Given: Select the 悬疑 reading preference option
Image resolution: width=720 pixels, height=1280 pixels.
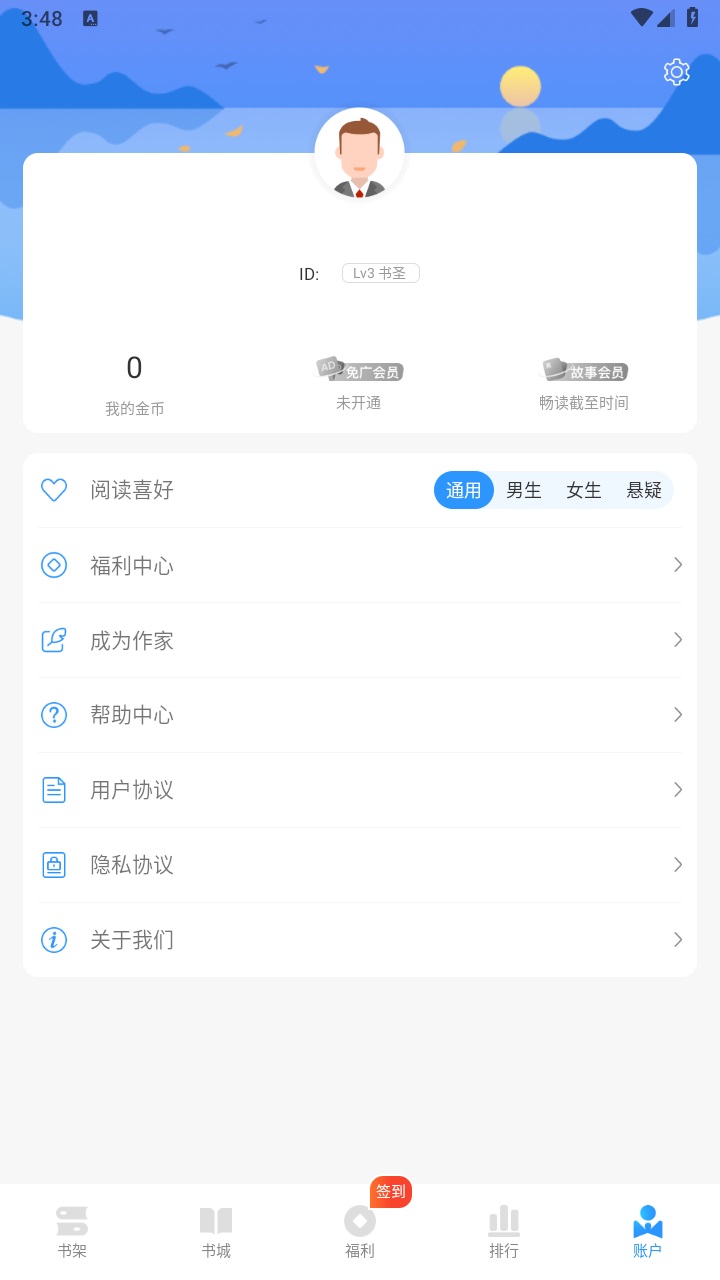Looking at the screenshot, I should coord(644,490).
